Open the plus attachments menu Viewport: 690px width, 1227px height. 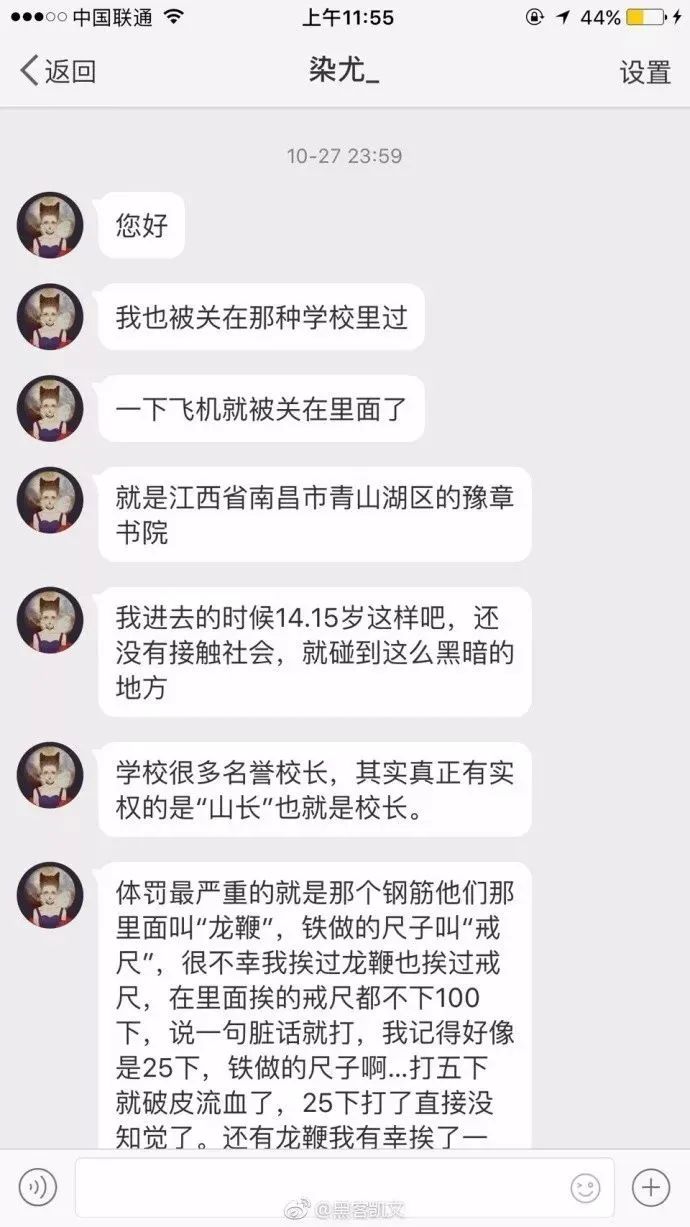(x=651, y=1187)
